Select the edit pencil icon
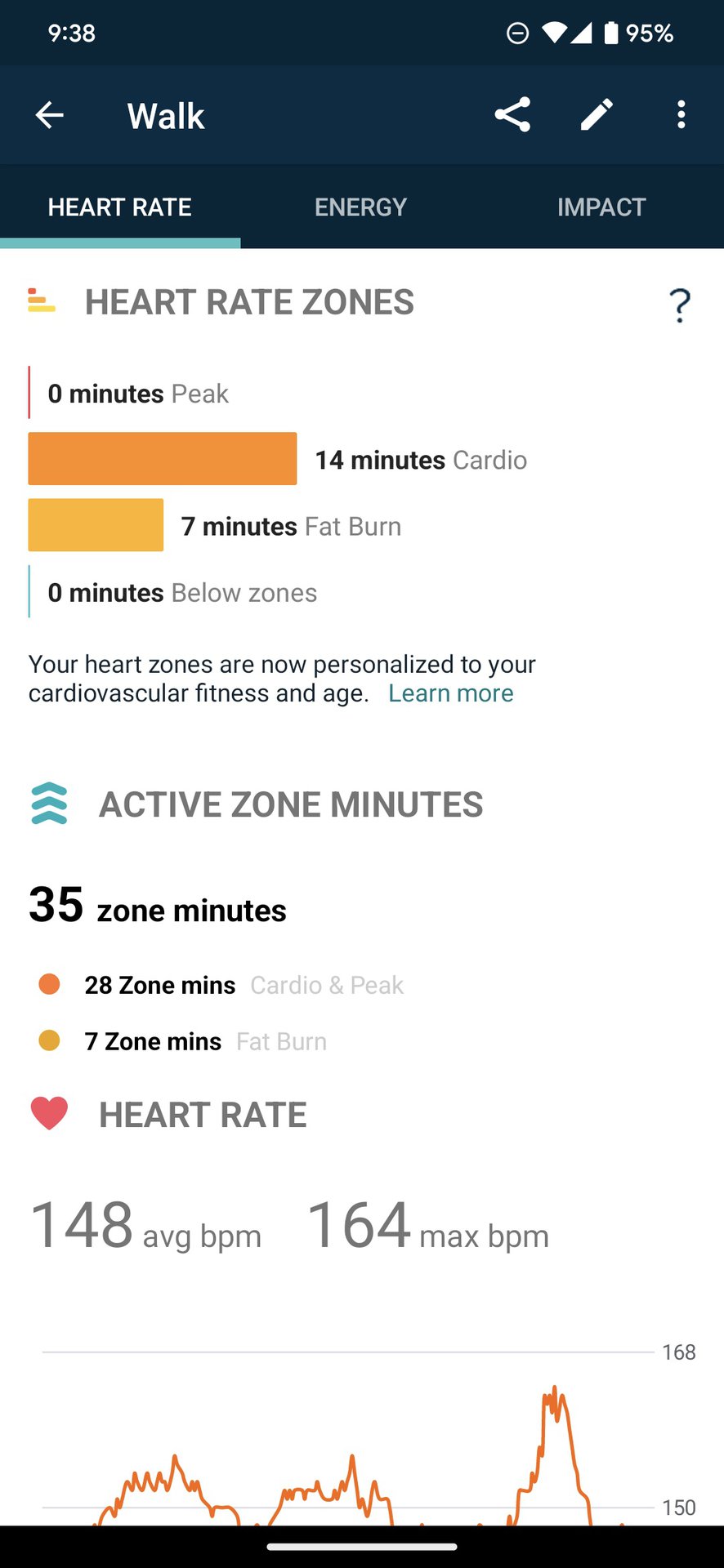 pyautogui.click(x=596, y=114)
